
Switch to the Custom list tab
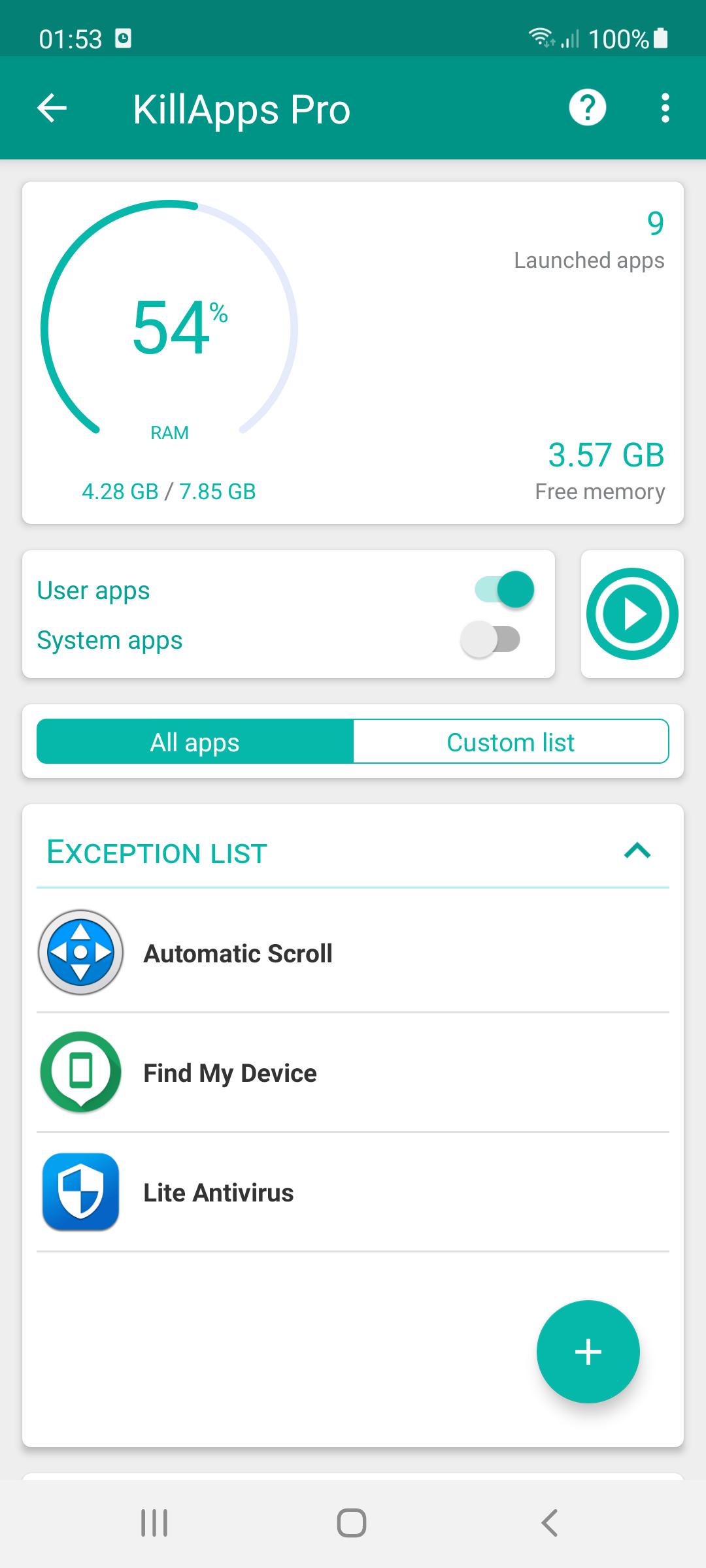[x=511, y=742]
